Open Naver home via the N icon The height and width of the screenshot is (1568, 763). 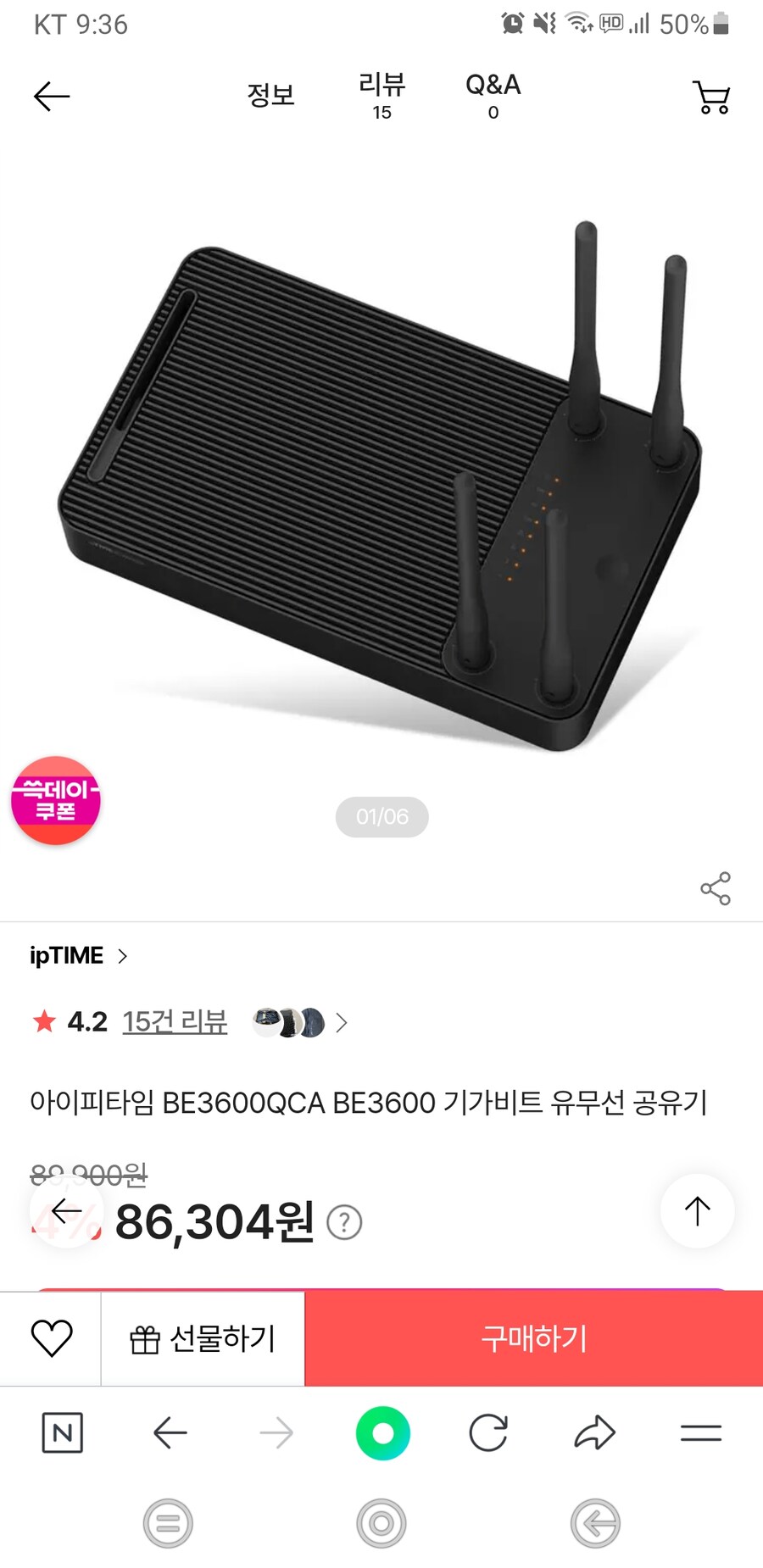(x=61, y=1432)
